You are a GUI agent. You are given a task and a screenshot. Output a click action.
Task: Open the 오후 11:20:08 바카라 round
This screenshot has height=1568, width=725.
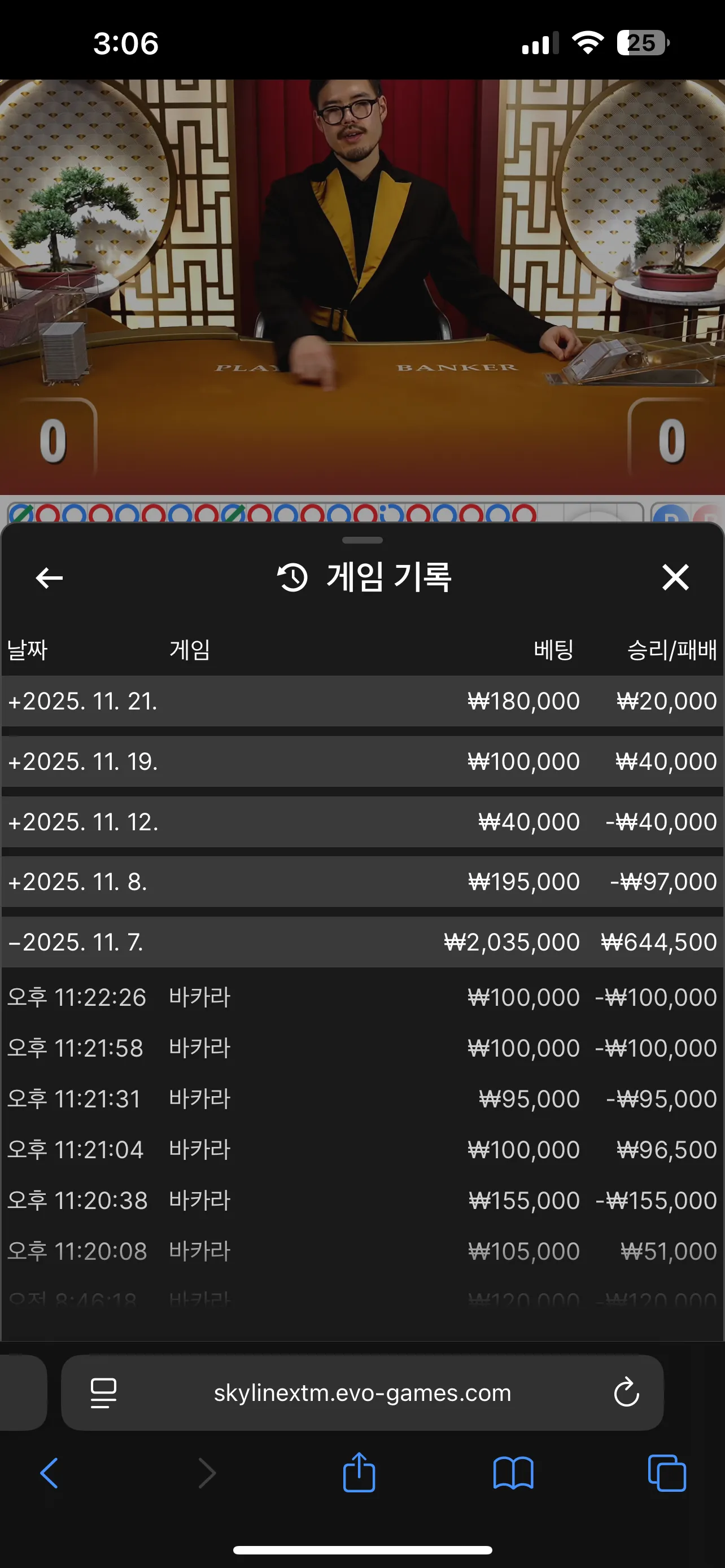tap(362, 1251)
